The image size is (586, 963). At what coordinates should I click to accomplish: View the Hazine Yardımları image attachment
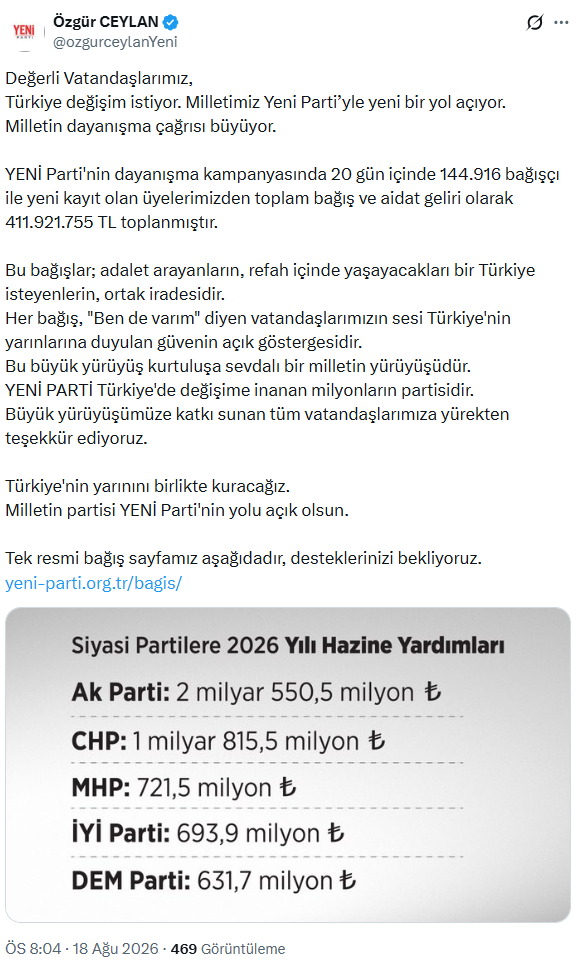288,765
